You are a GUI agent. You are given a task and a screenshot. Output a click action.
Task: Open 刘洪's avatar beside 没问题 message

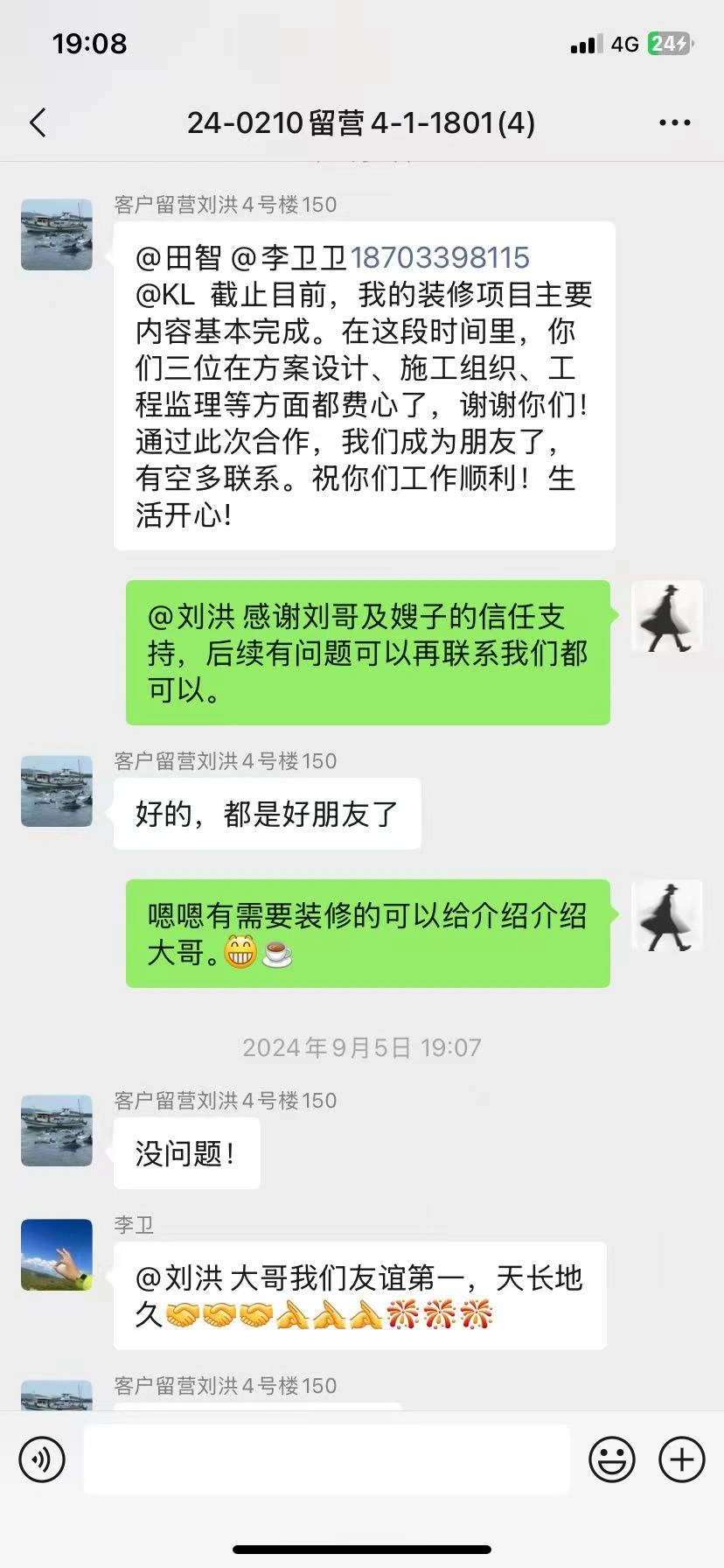57,1130
